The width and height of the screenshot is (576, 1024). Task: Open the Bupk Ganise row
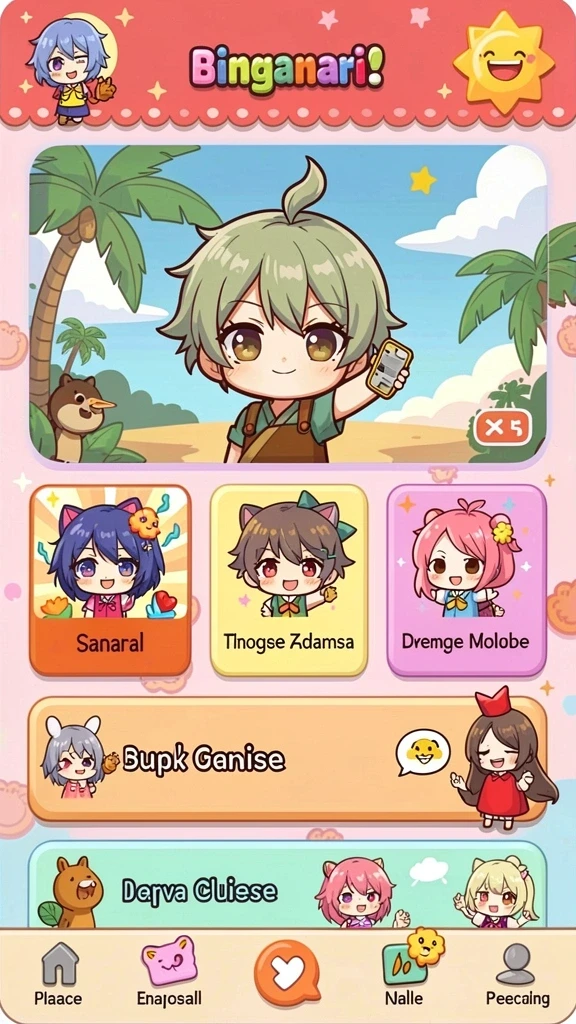coord(287,759)
